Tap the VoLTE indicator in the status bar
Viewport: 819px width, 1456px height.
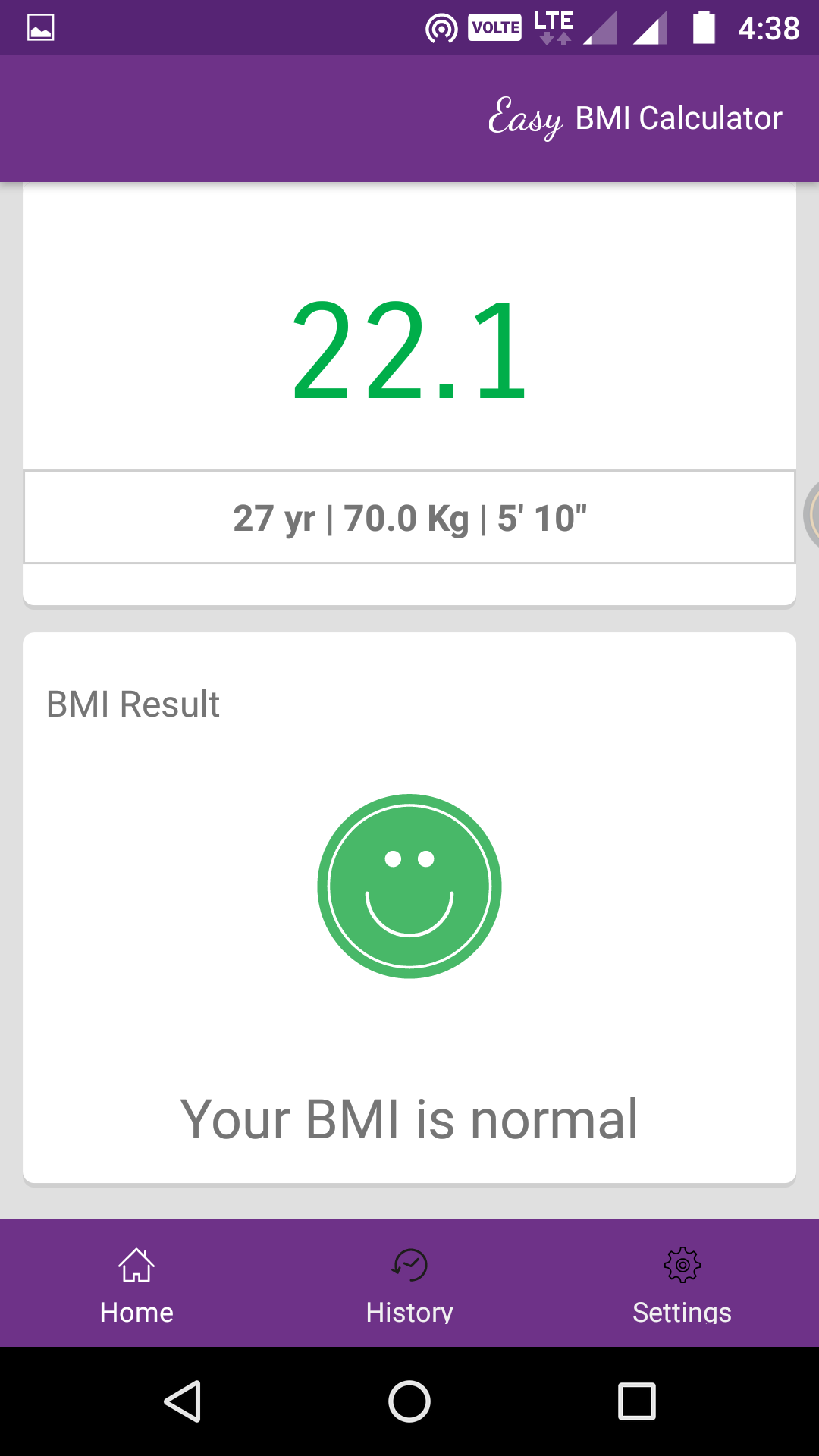tap(494, 27)
